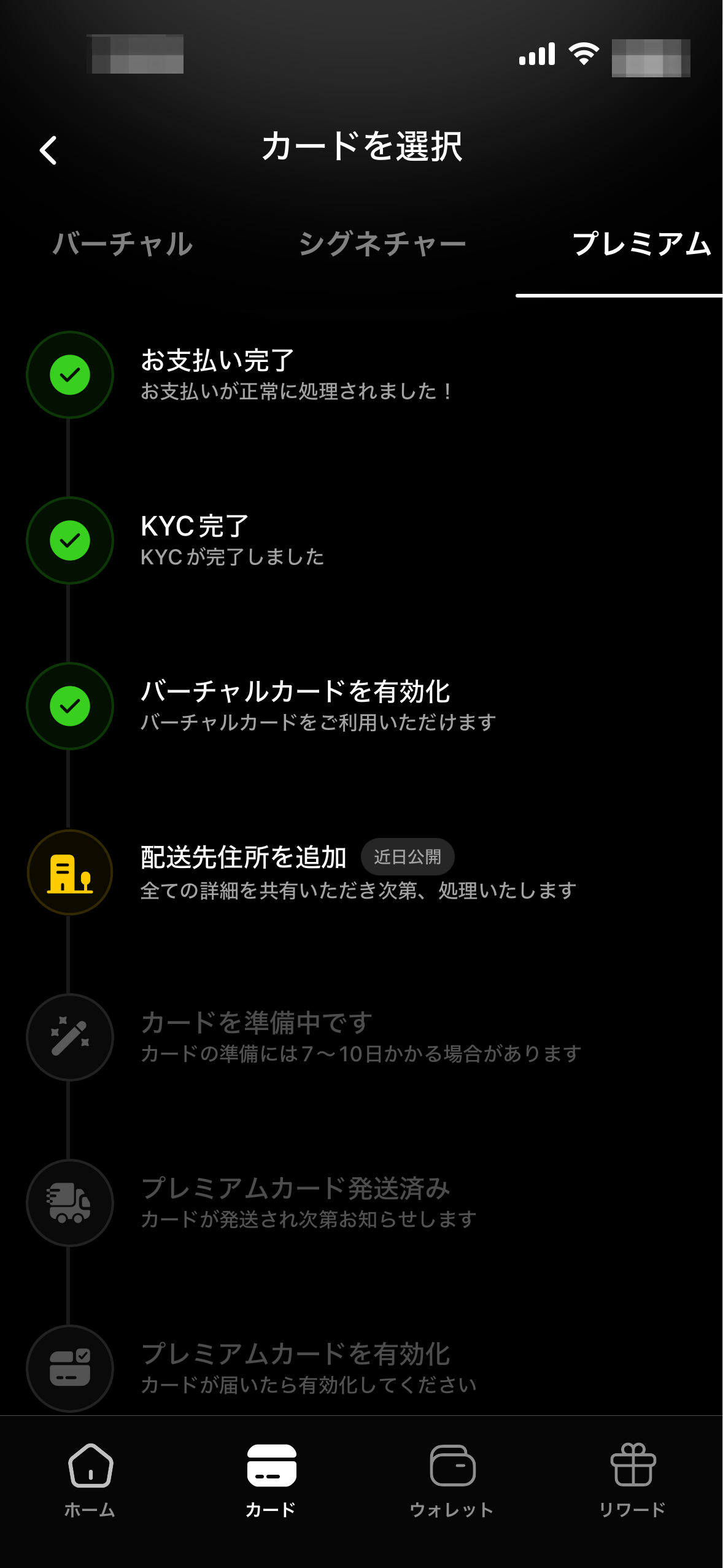Open the カード tab in bottom navigation
Viewport: 723px width, 1568px height.
(x=271, y=1480)
